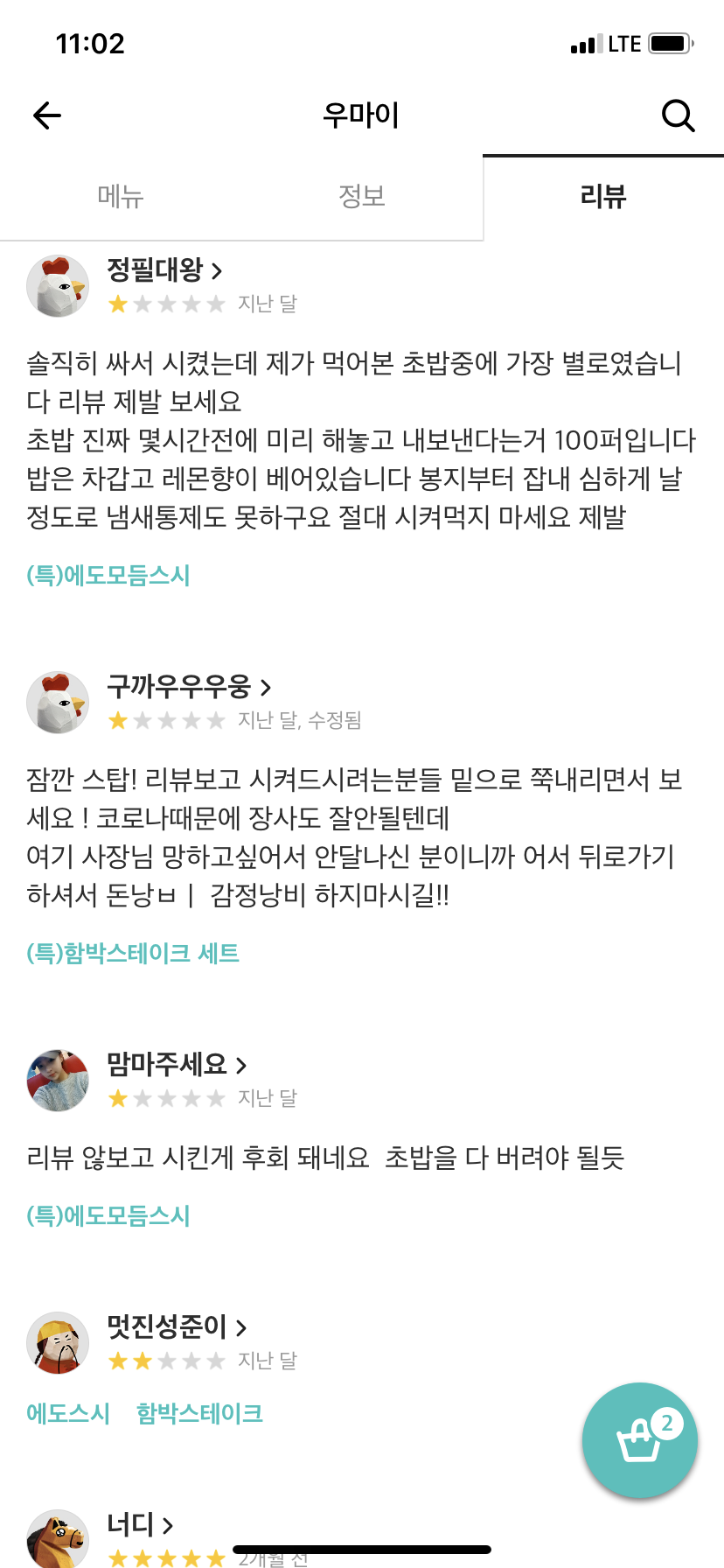Open reviewer 너디's profile
Screen dimensions: 724x1568
[140, 1525]
